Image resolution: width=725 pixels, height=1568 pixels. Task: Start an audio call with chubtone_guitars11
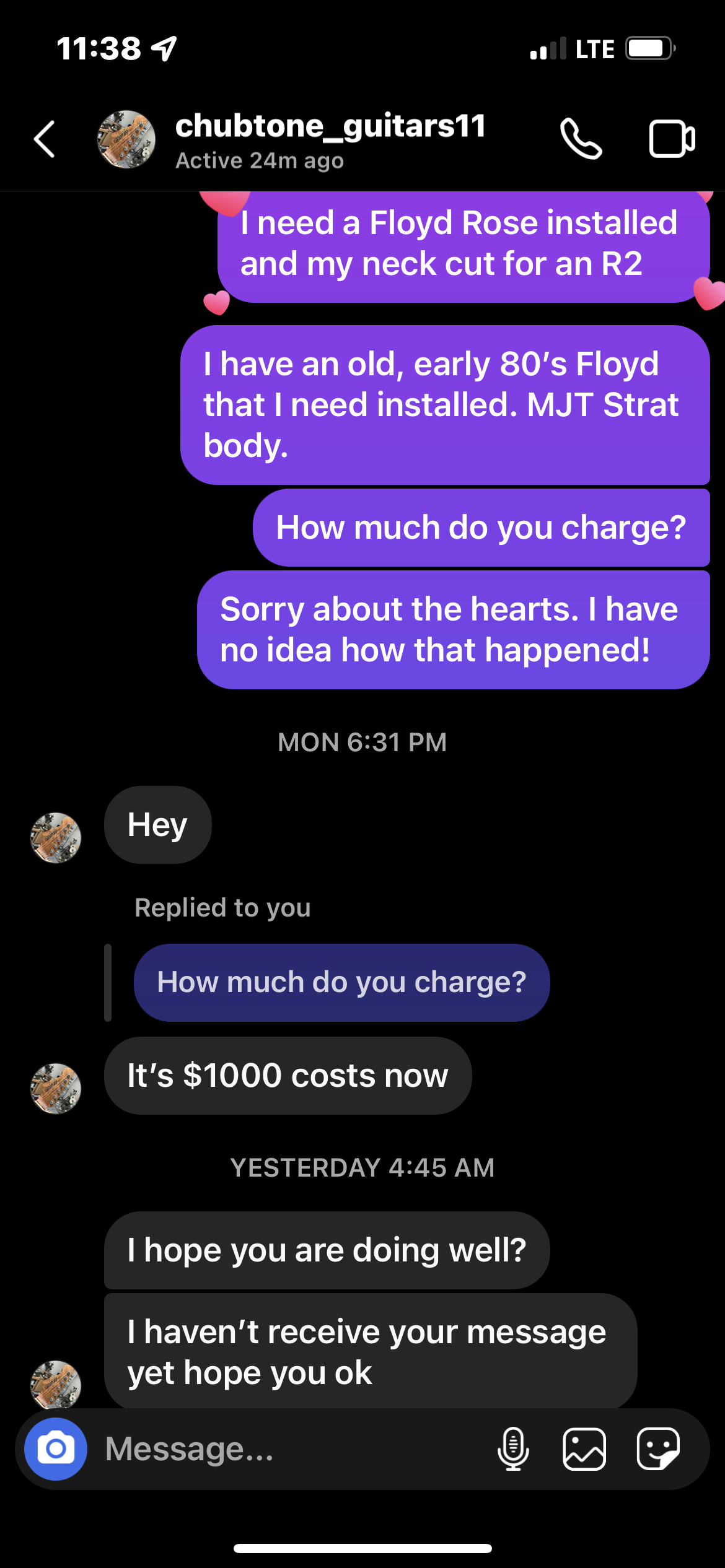[x=581, y=139]
